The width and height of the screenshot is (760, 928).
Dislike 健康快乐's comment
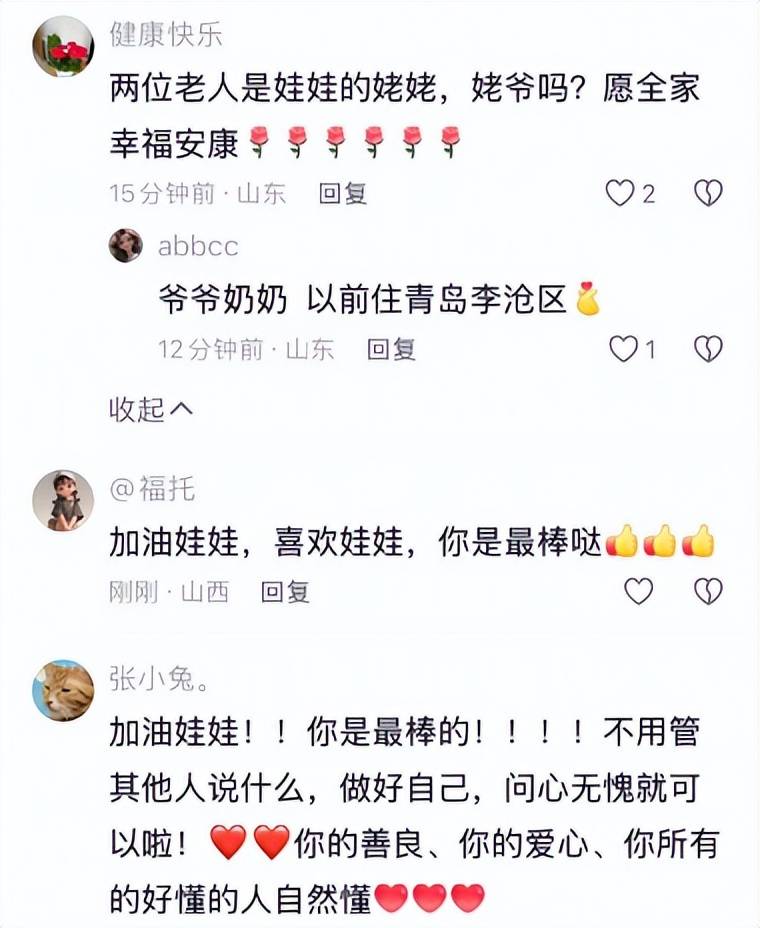coord(708,193)
